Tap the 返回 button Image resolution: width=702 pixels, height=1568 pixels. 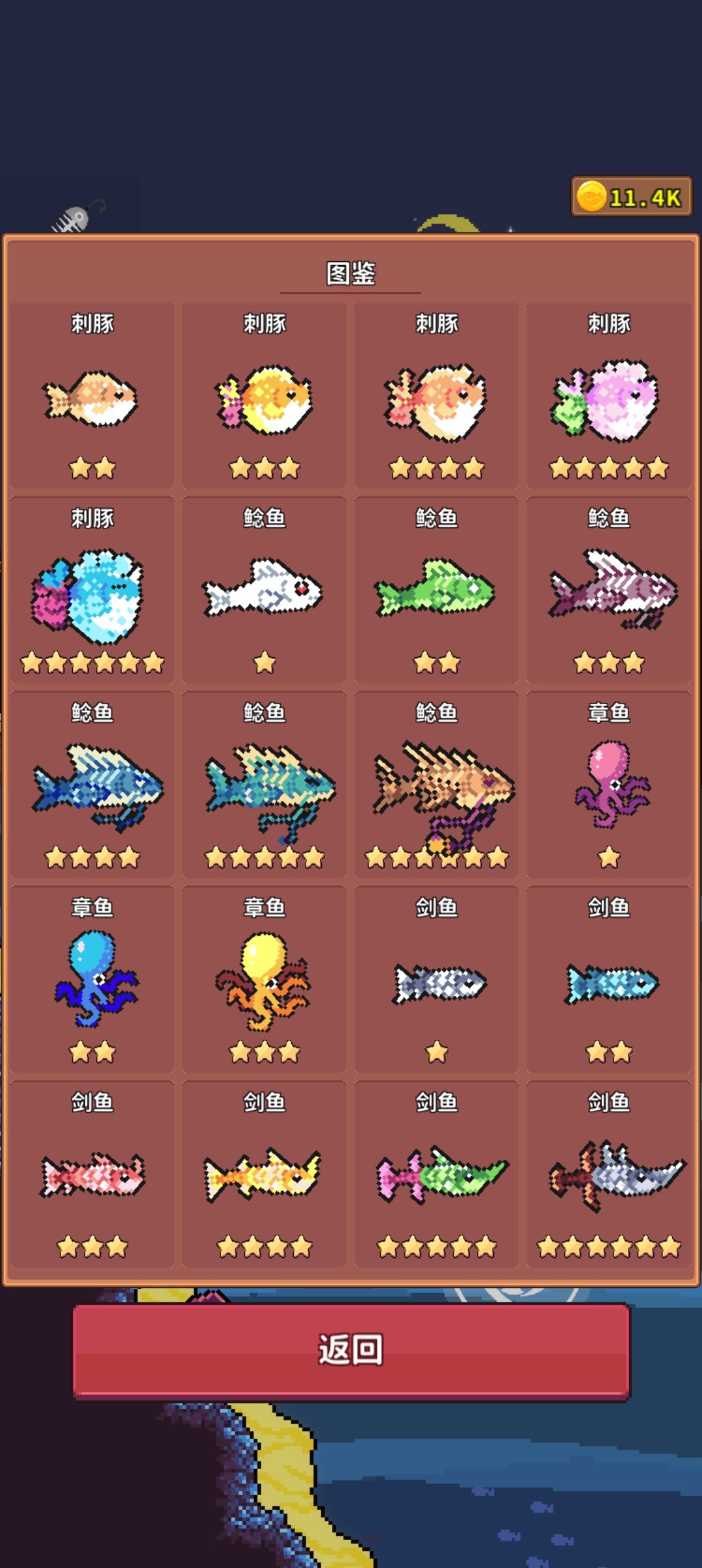[x=351, y=1350]
